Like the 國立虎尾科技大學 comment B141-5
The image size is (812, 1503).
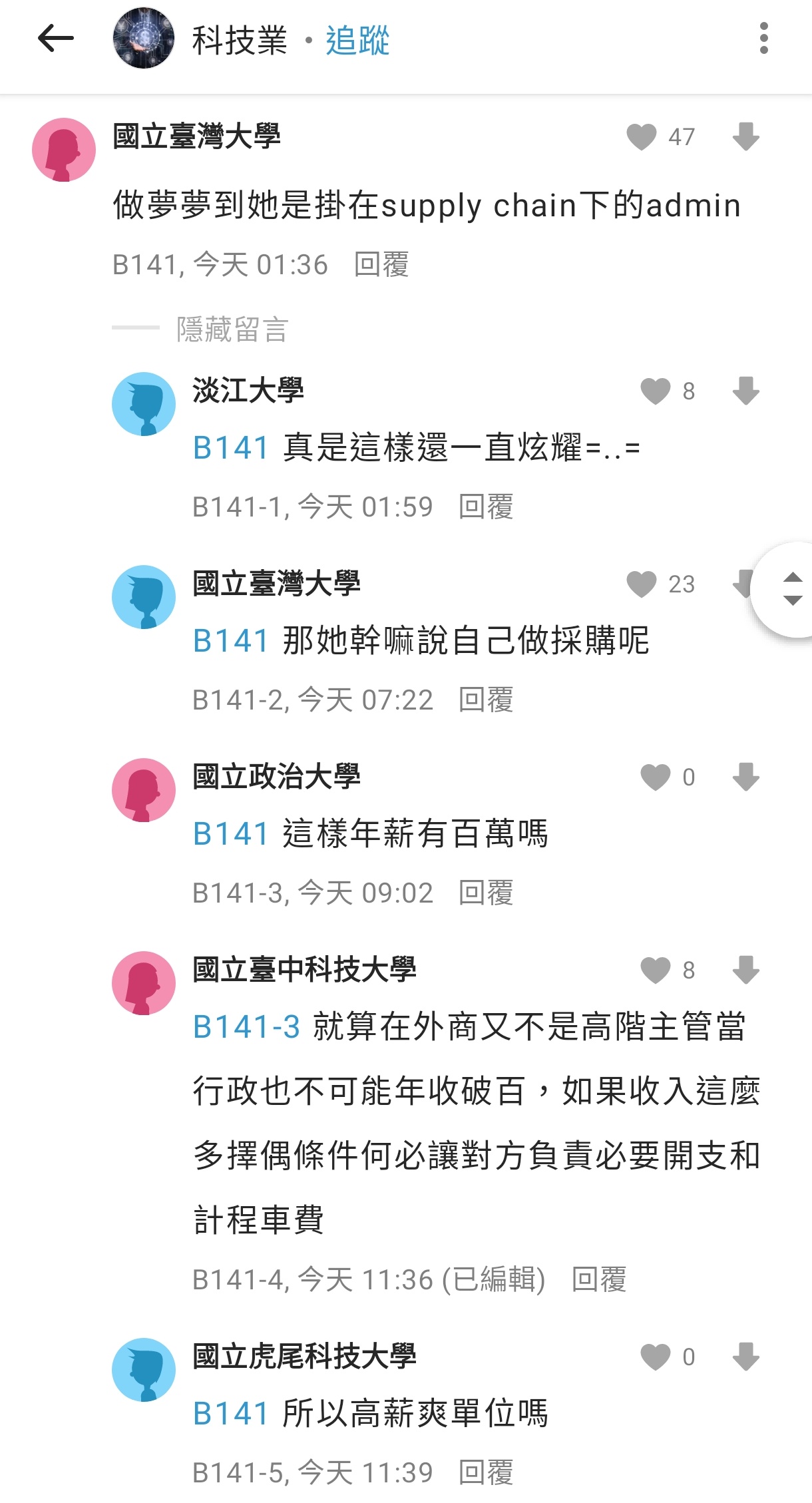click(655, 1357)
